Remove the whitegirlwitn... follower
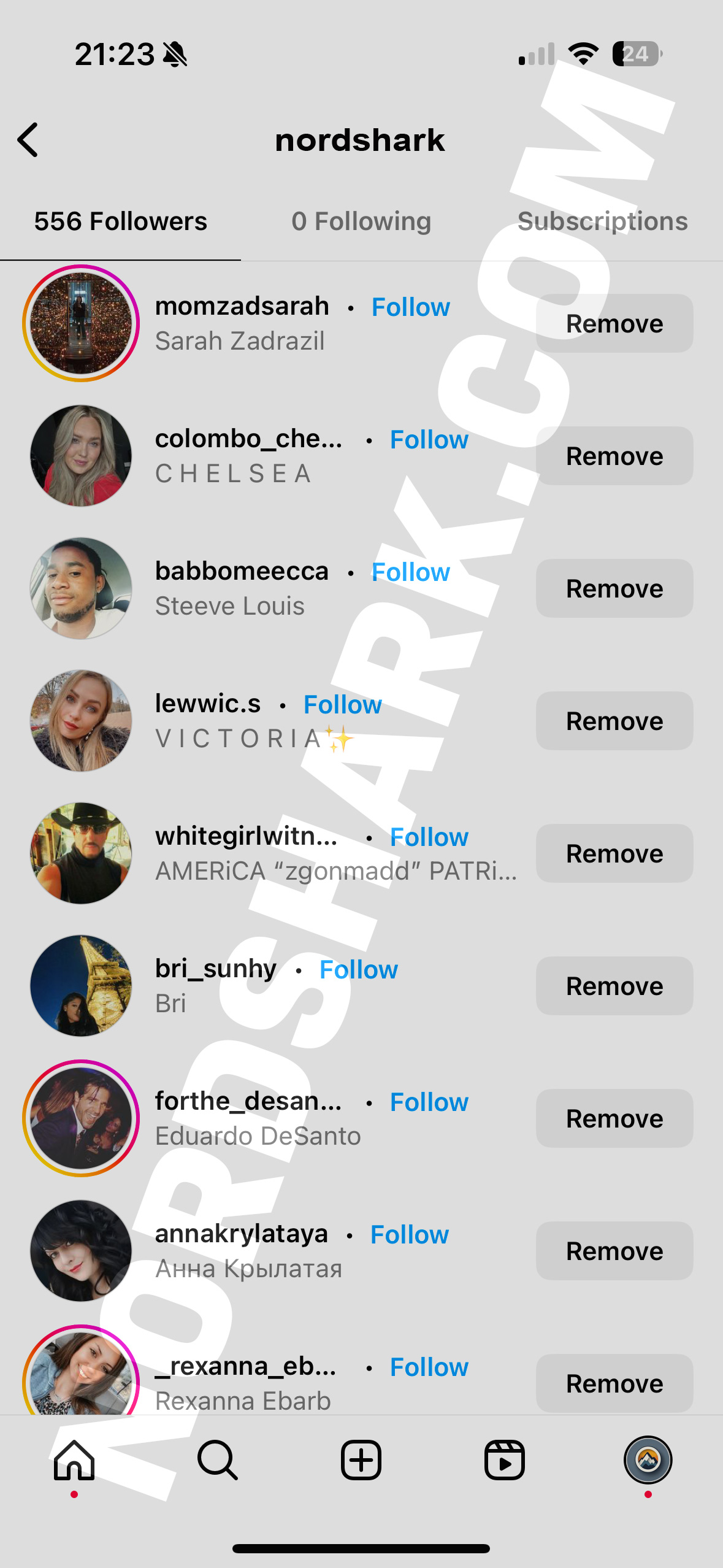This screenshot has height=1568, width=723. coord(614,854)
